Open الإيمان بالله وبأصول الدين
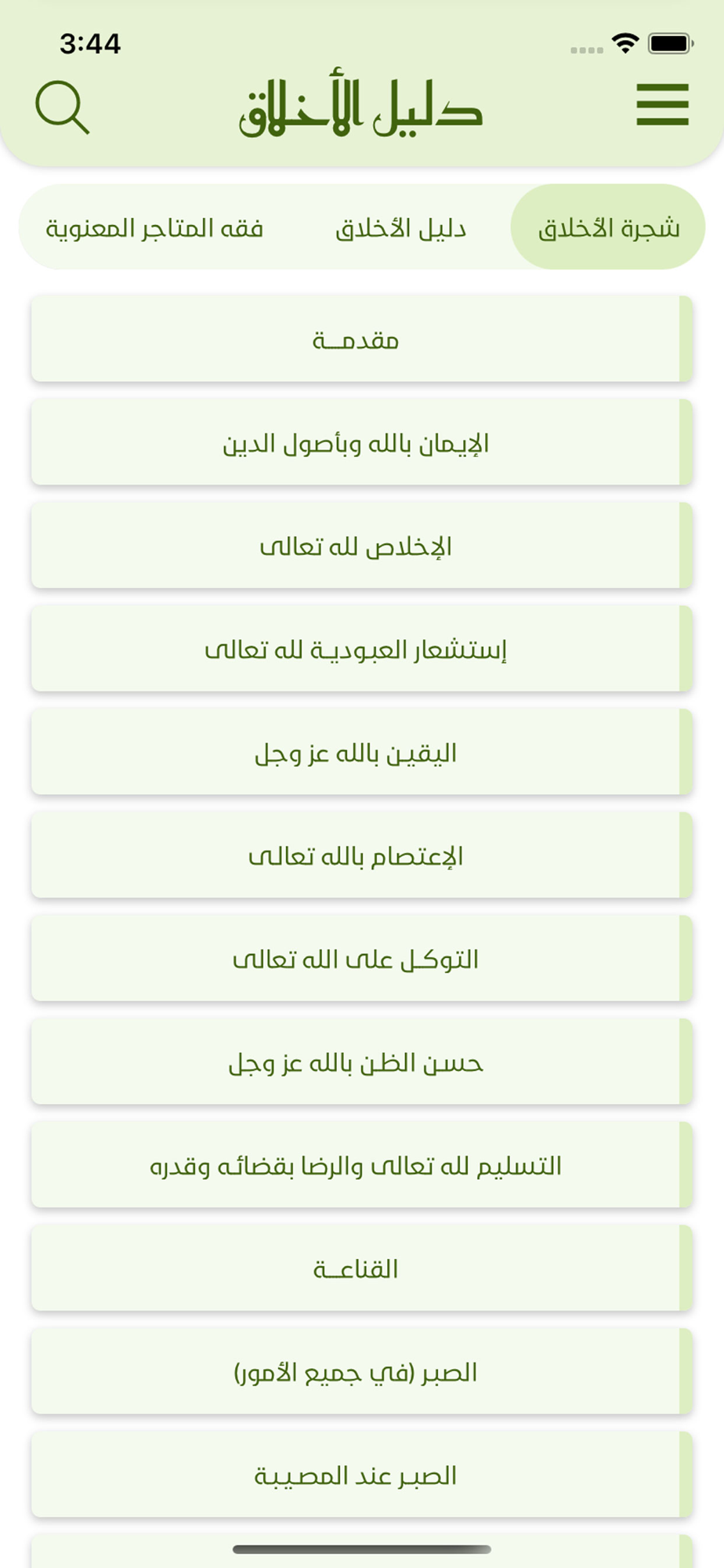The image size is (724, 1568). [357, 443]
